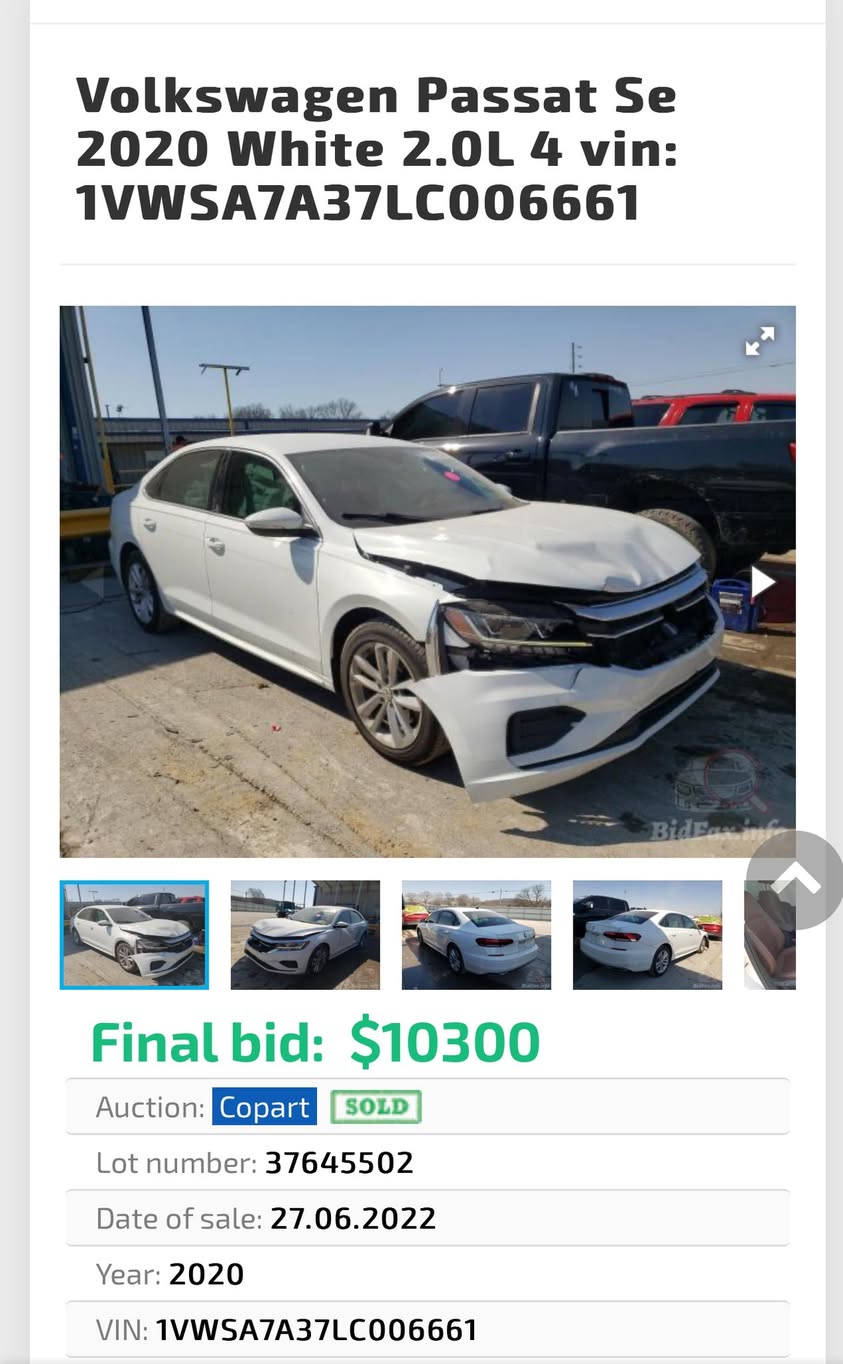Open the third thumbnail showing the rear
The image size is (843, 1364).
coord(476,934)
